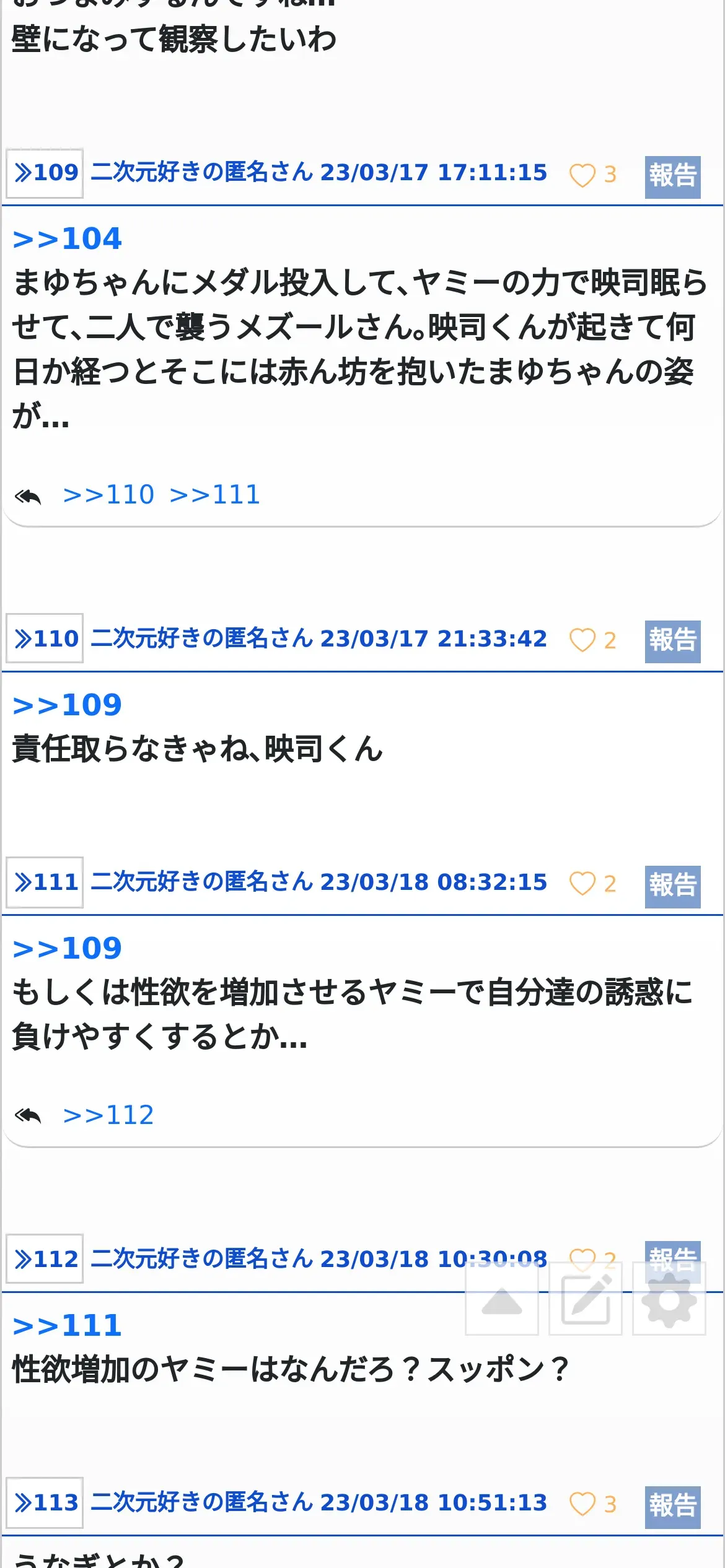This screenshot has height=1568, width=725.
Task: Report post 113 via 報告 button
Action: coord(672,1507)
